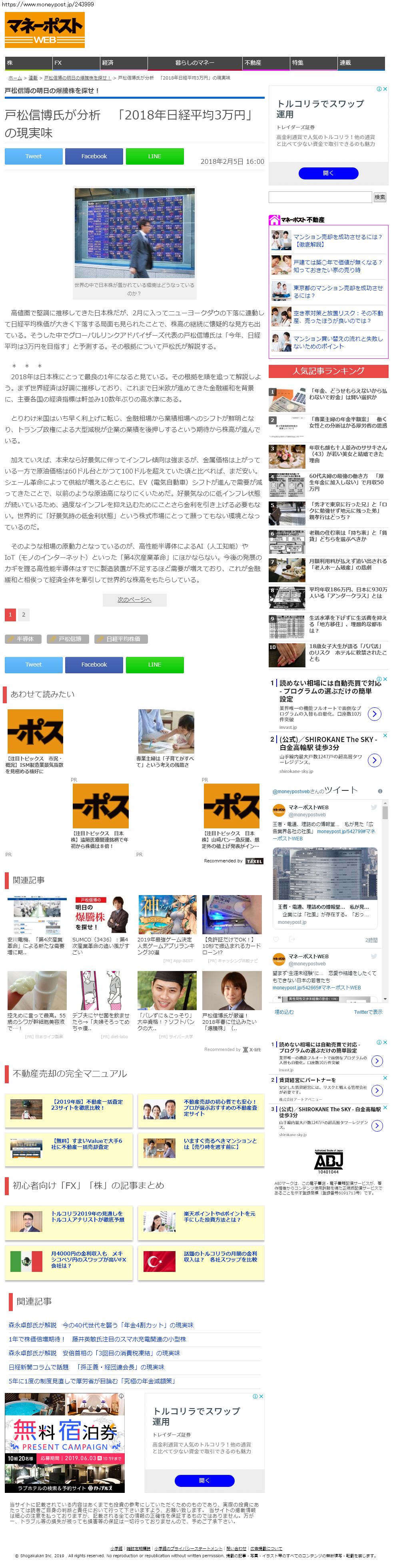Image resolution: width=393 pixels, height=1568 pixels.
Task: Open the ホーム breadcrumb link
Action: tap(15, 78)
